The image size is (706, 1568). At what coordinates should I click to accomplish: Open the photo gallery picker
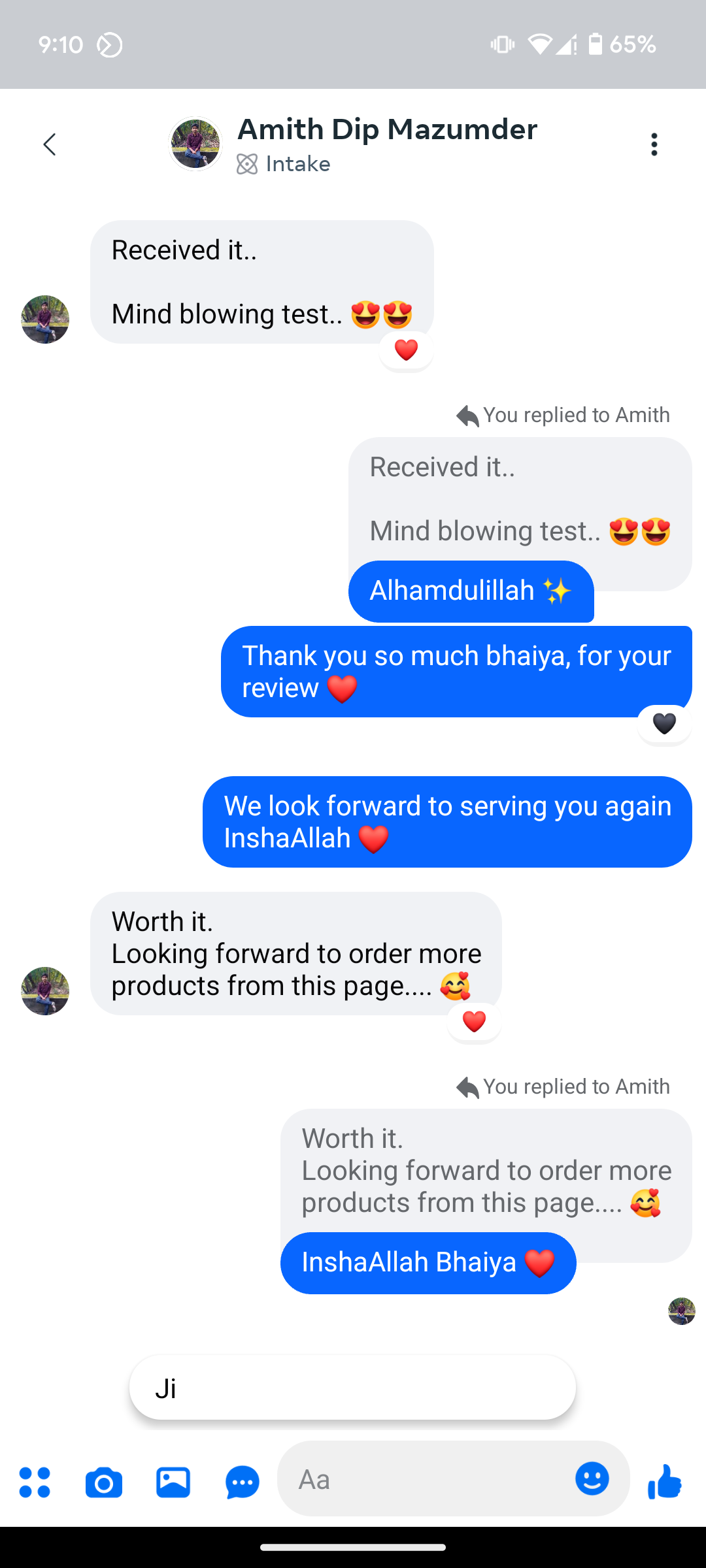[173, 1482]
